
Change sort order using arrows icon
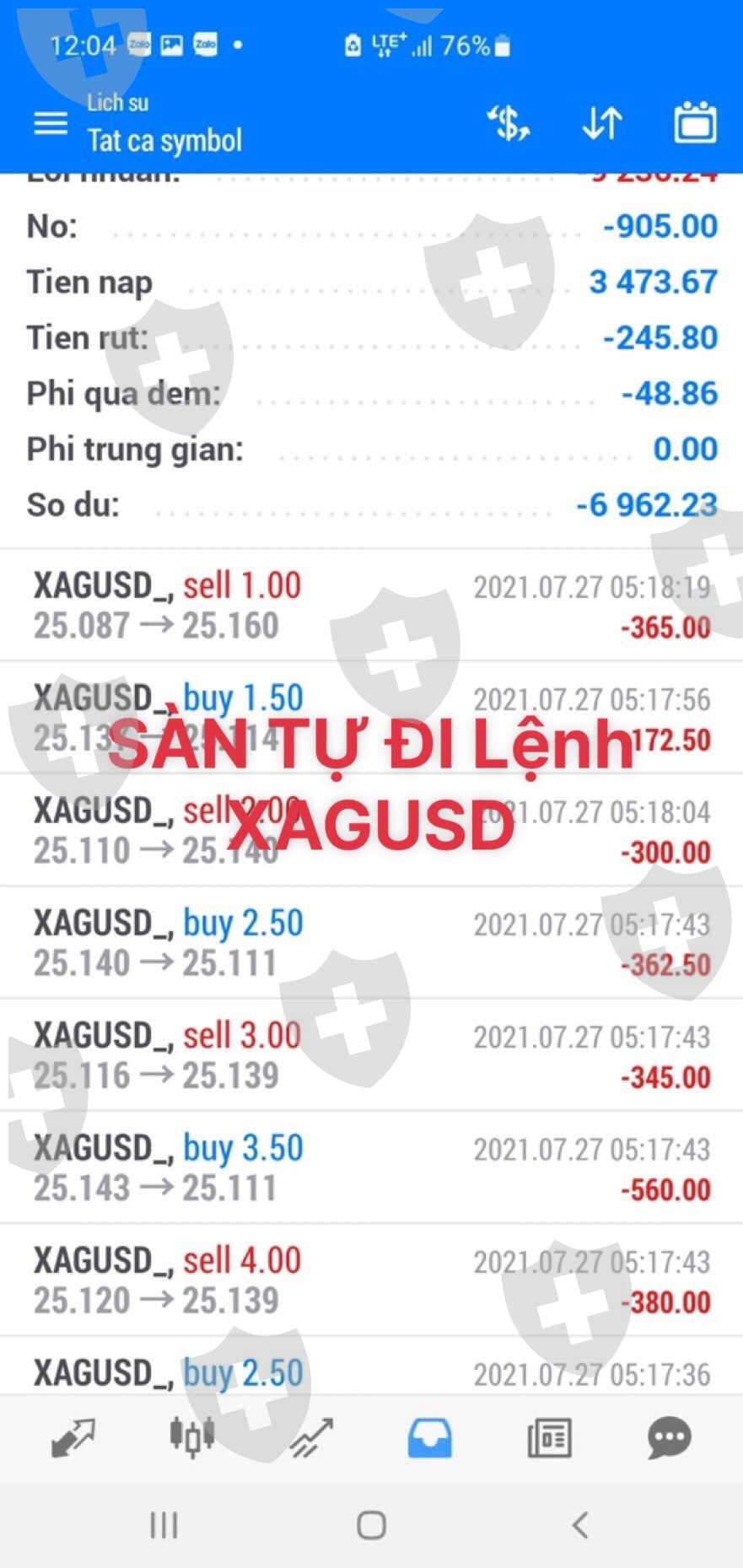tap(602, 124)
